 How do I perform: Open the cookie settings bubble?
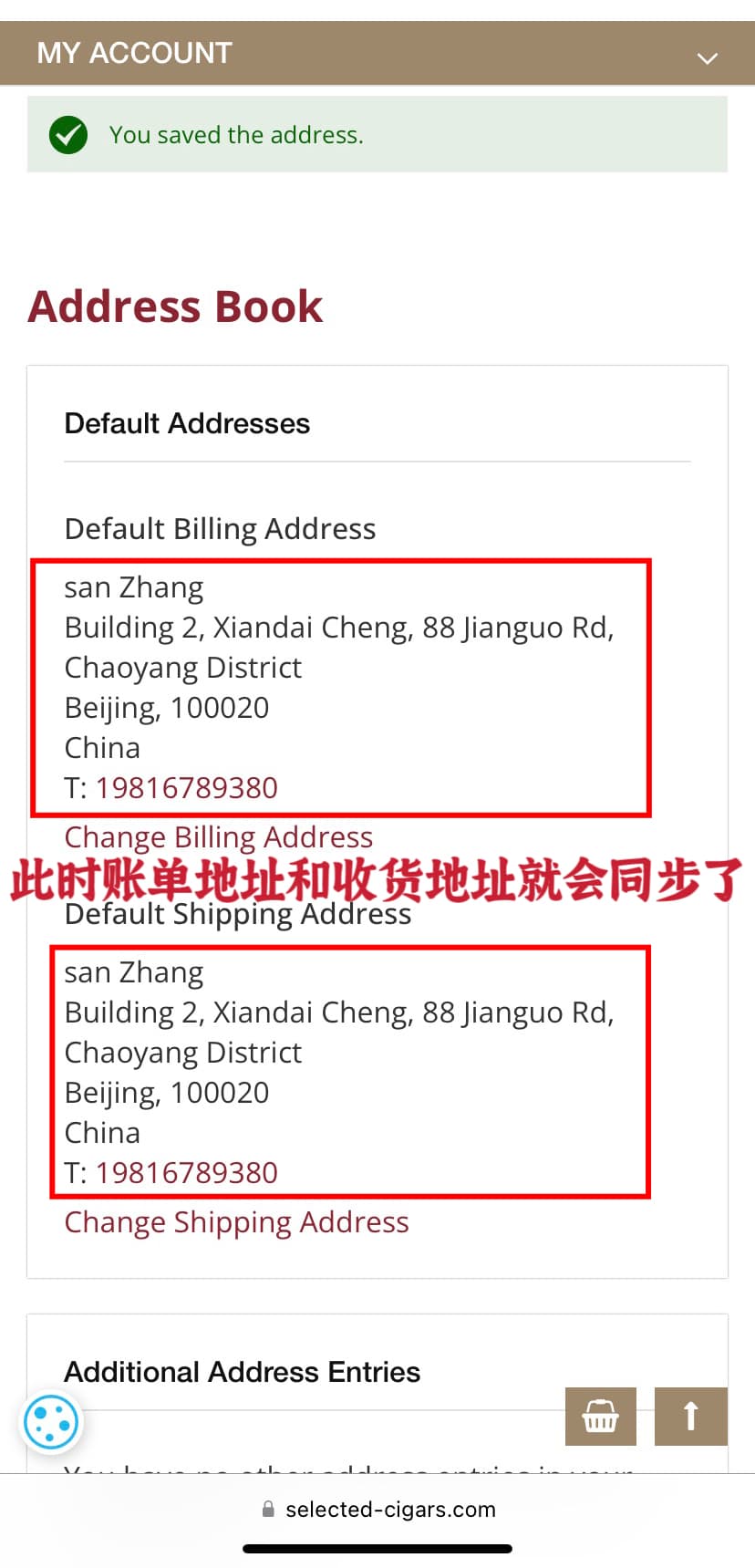pos(51,1422)
